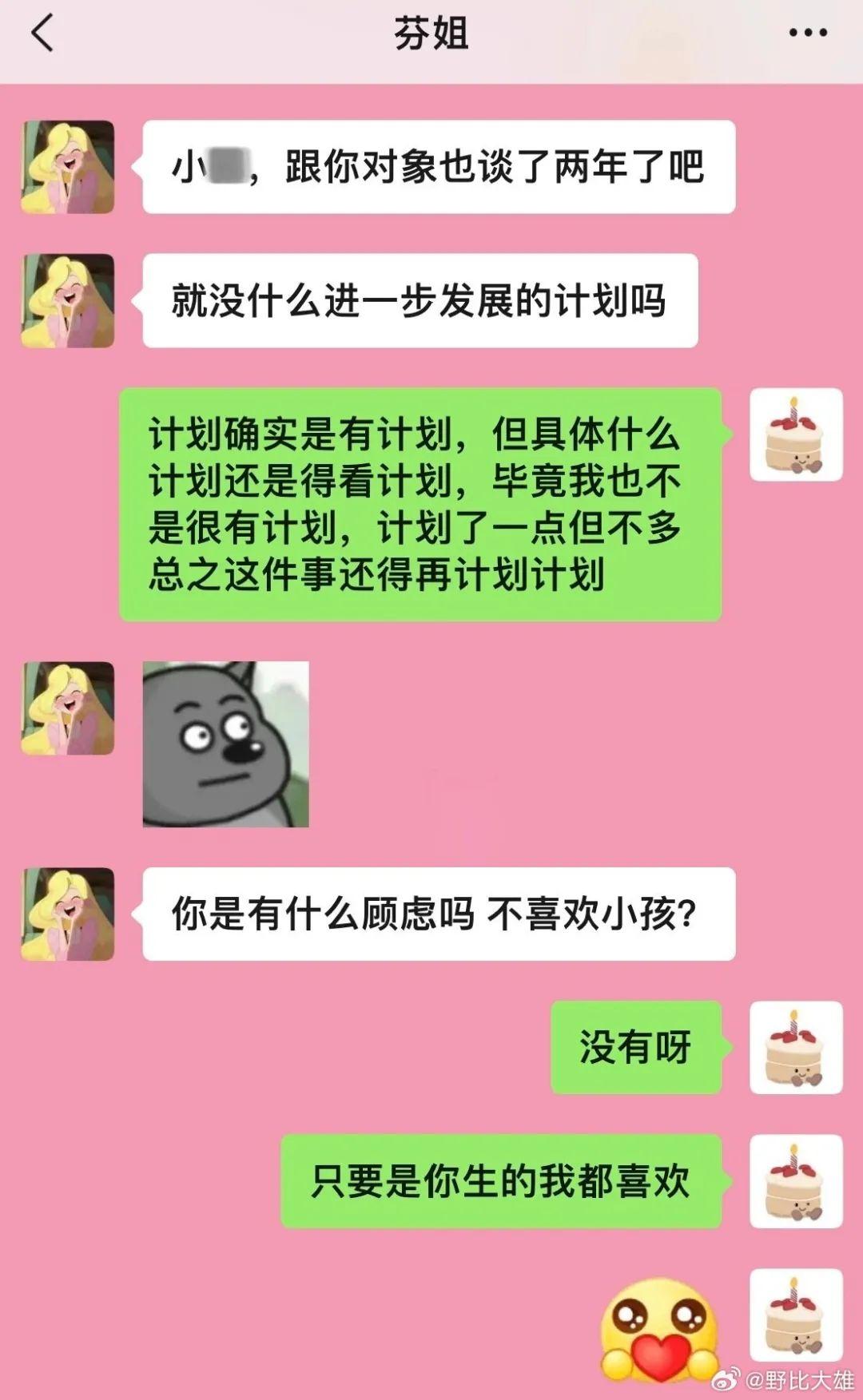
Task: Open the chat overflow menu
Action: (808, 34)
